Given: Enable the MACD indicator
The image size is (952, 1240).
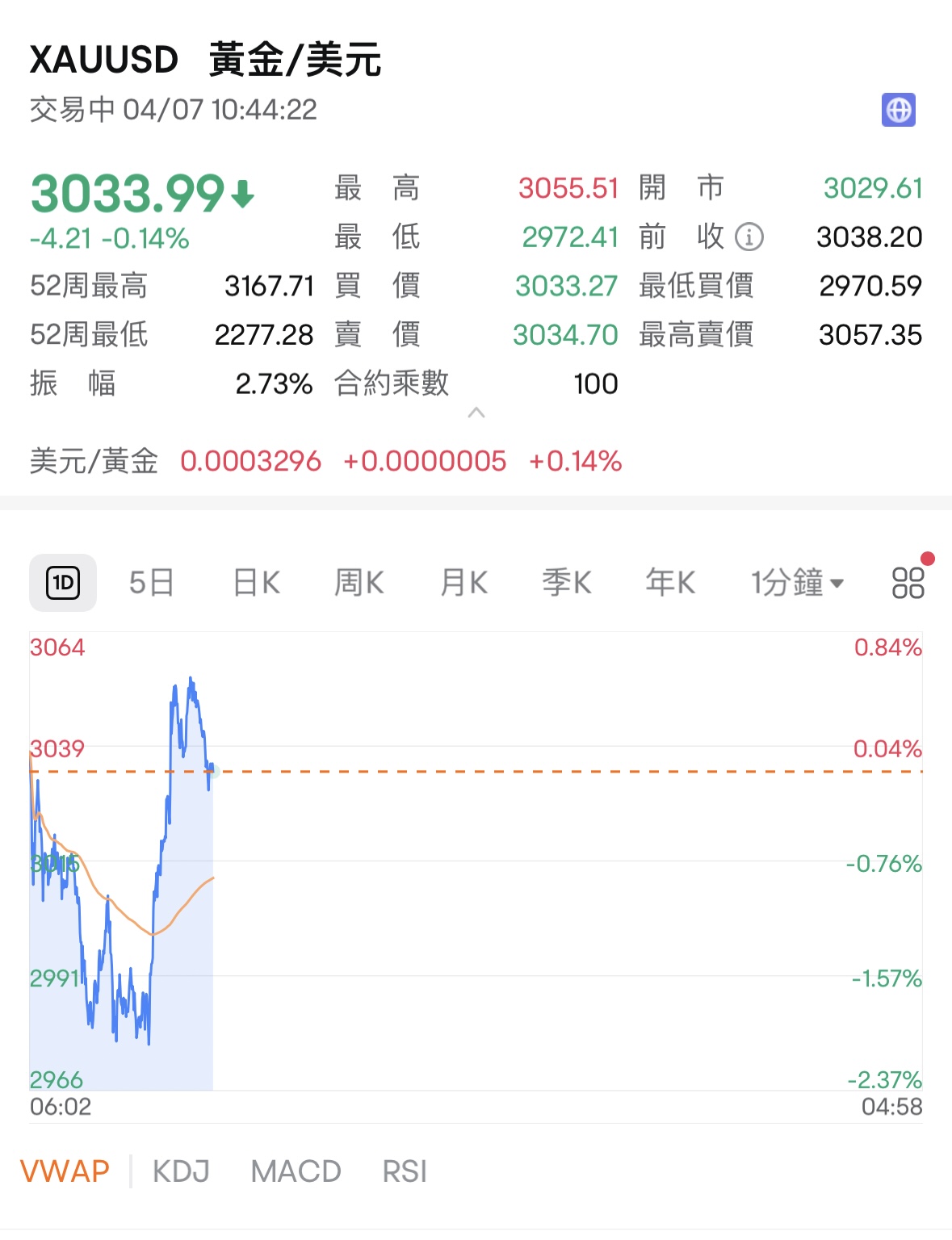Looking at the screenshot, I should (296, 1171).
